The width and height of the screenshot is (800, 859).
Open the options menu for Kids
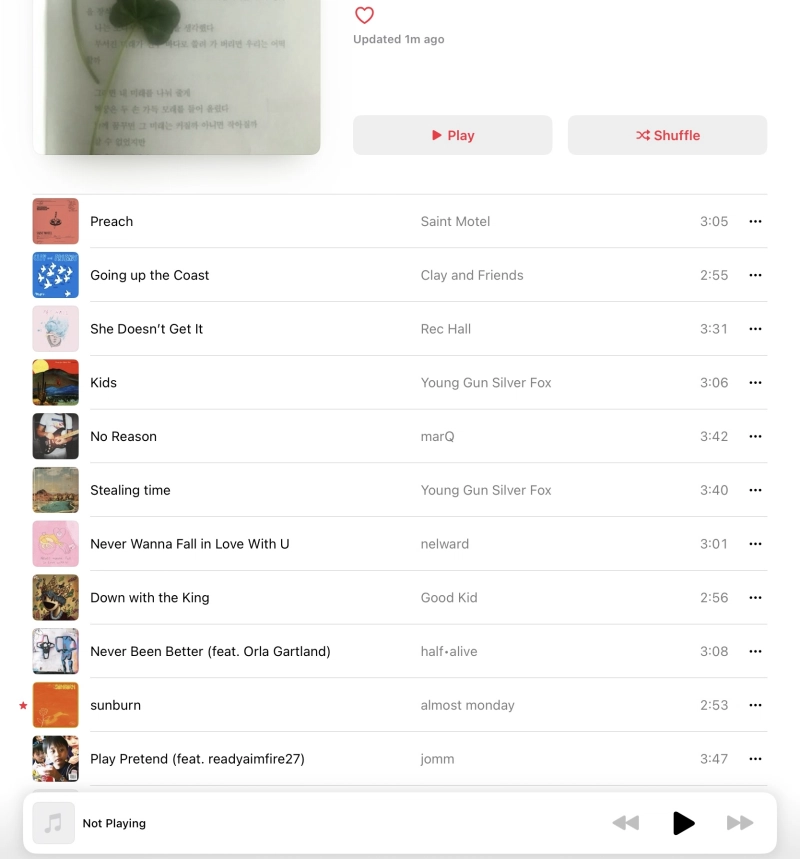[755, 383]
